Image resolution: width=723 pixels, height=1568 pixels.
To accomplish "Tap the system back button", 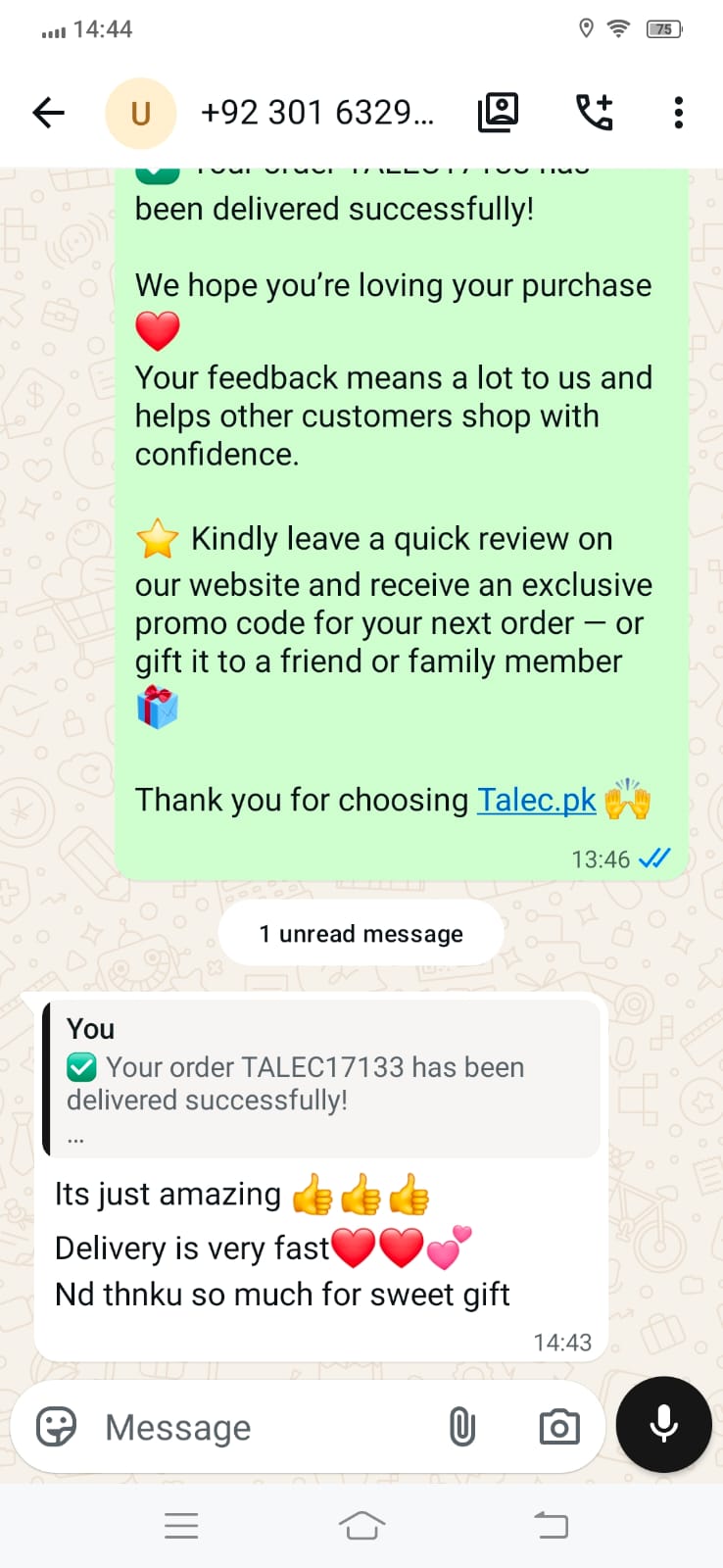I will (x=551, y=1525).
